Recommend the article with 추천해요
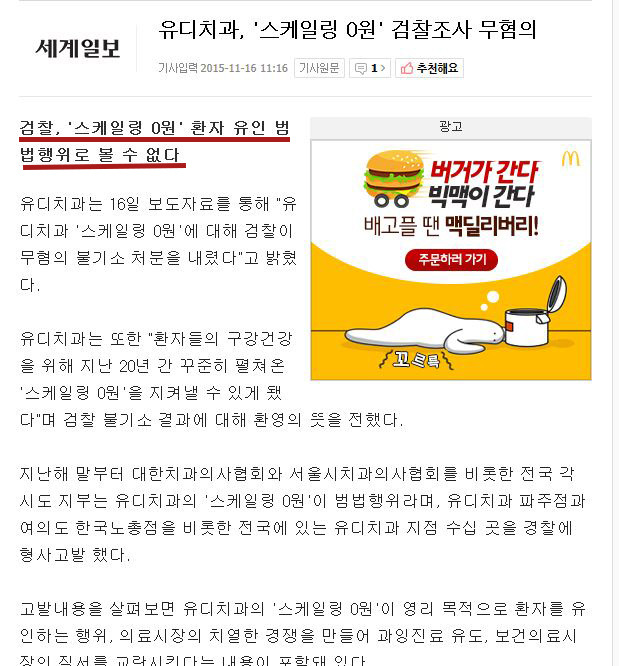Image resolution: width=619 pixels, height=666 pixels. (x=430, y=68)
